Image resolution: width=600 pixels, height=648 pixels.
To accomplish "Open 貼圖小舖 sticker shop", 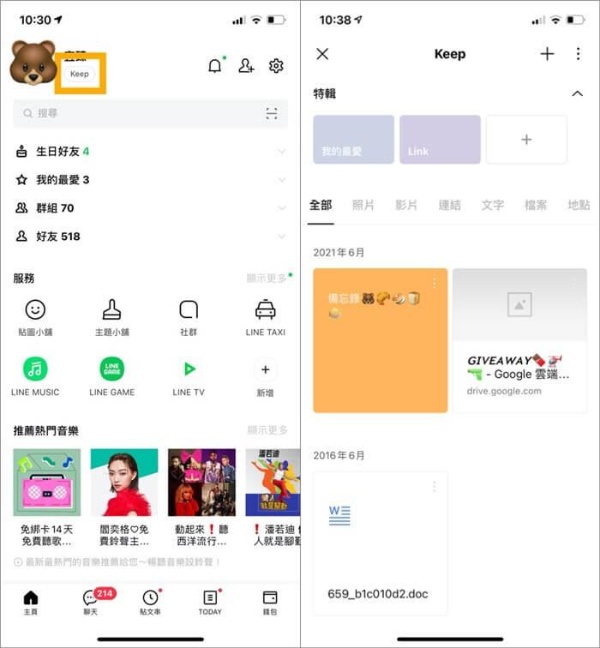I will click(x=36, y=318).
